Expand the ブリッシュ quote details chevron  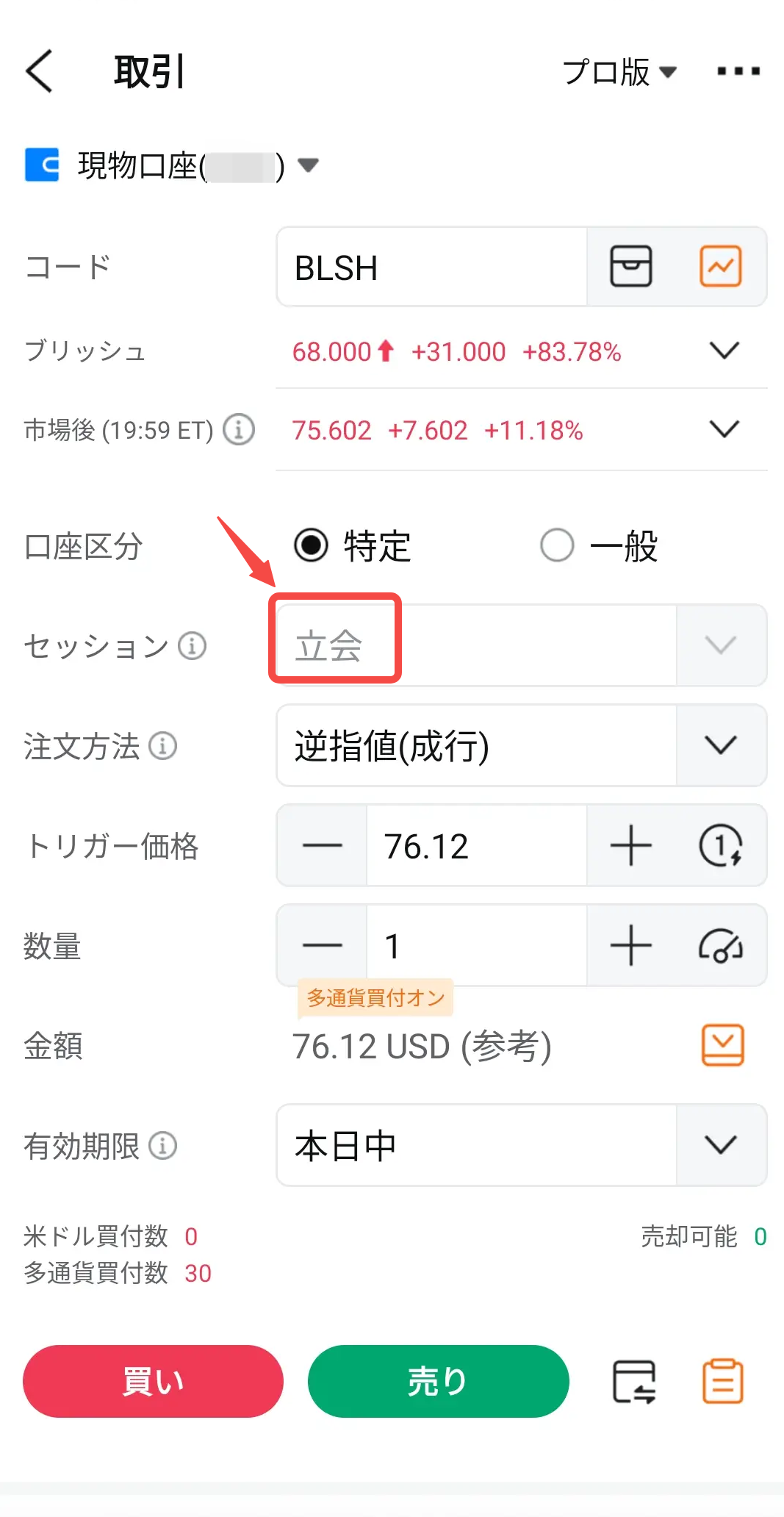724,351
